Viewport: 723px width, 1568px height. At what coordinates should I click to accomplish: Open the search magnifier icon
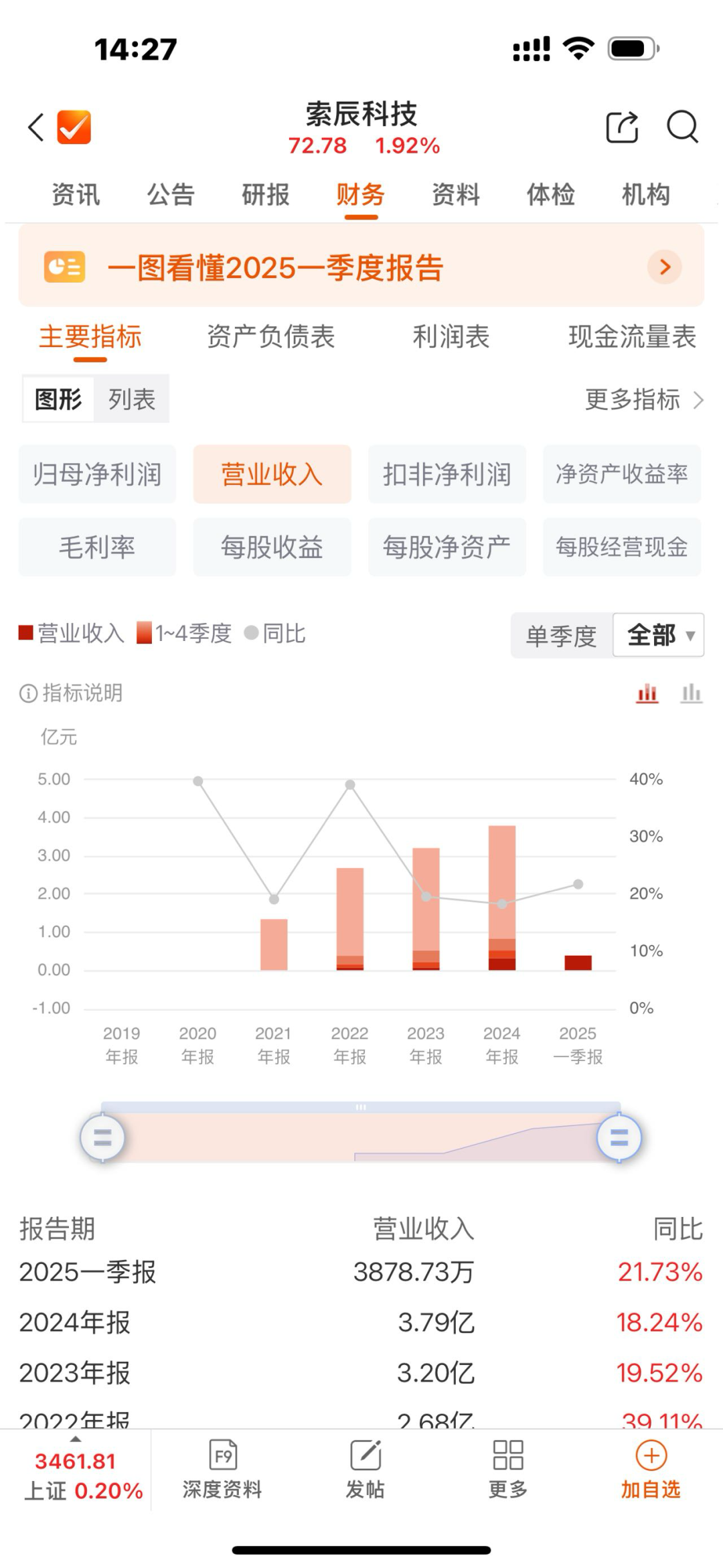coord(682,127)
